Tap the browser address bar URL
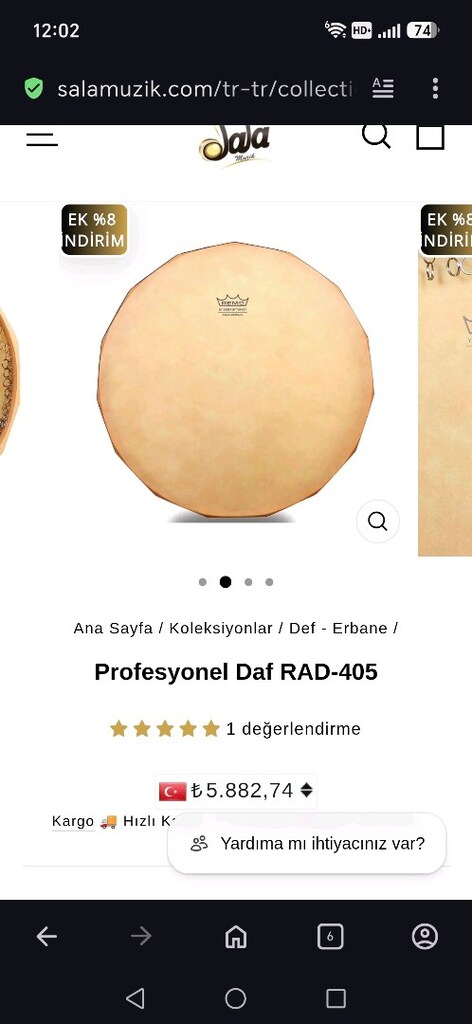This screenshot has width=472, height=1024. (x=205, y=89)
